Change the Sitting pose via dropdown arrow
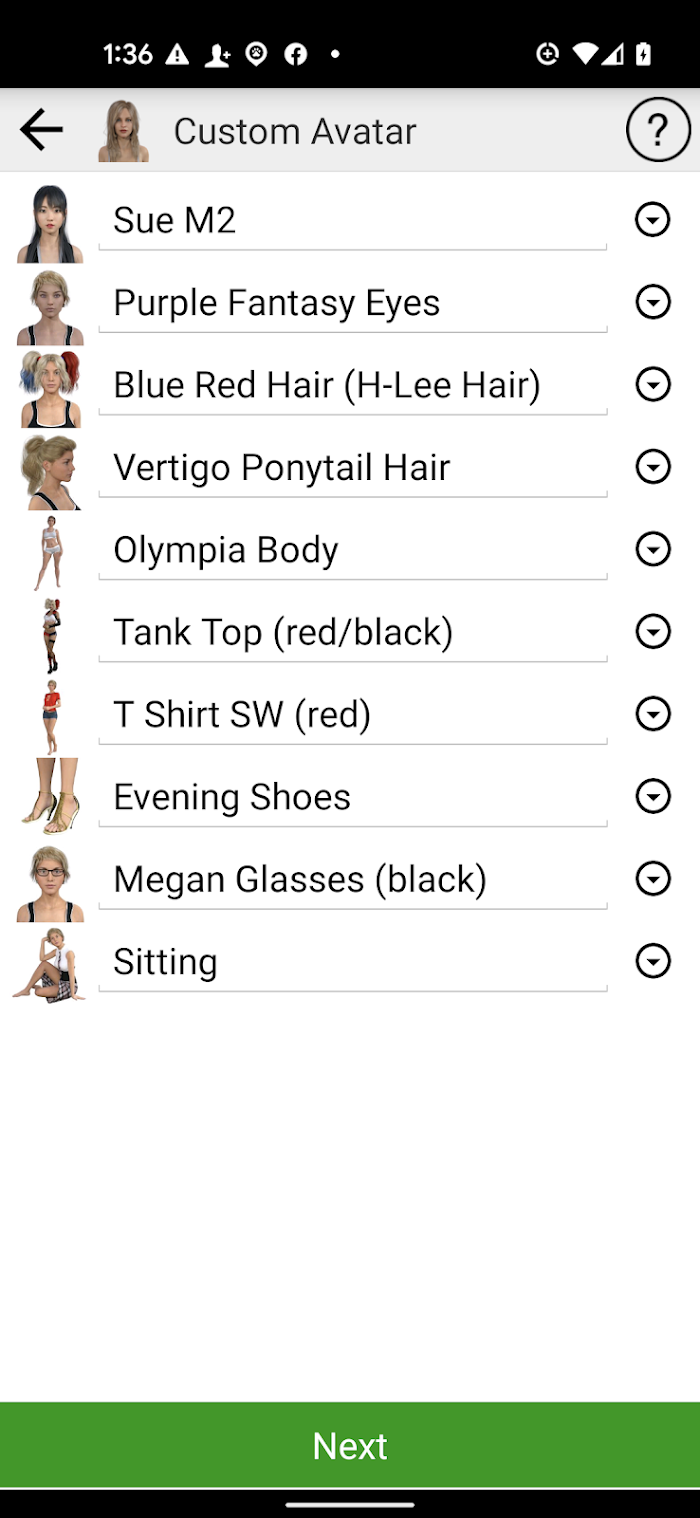 [x=653, y=962]
